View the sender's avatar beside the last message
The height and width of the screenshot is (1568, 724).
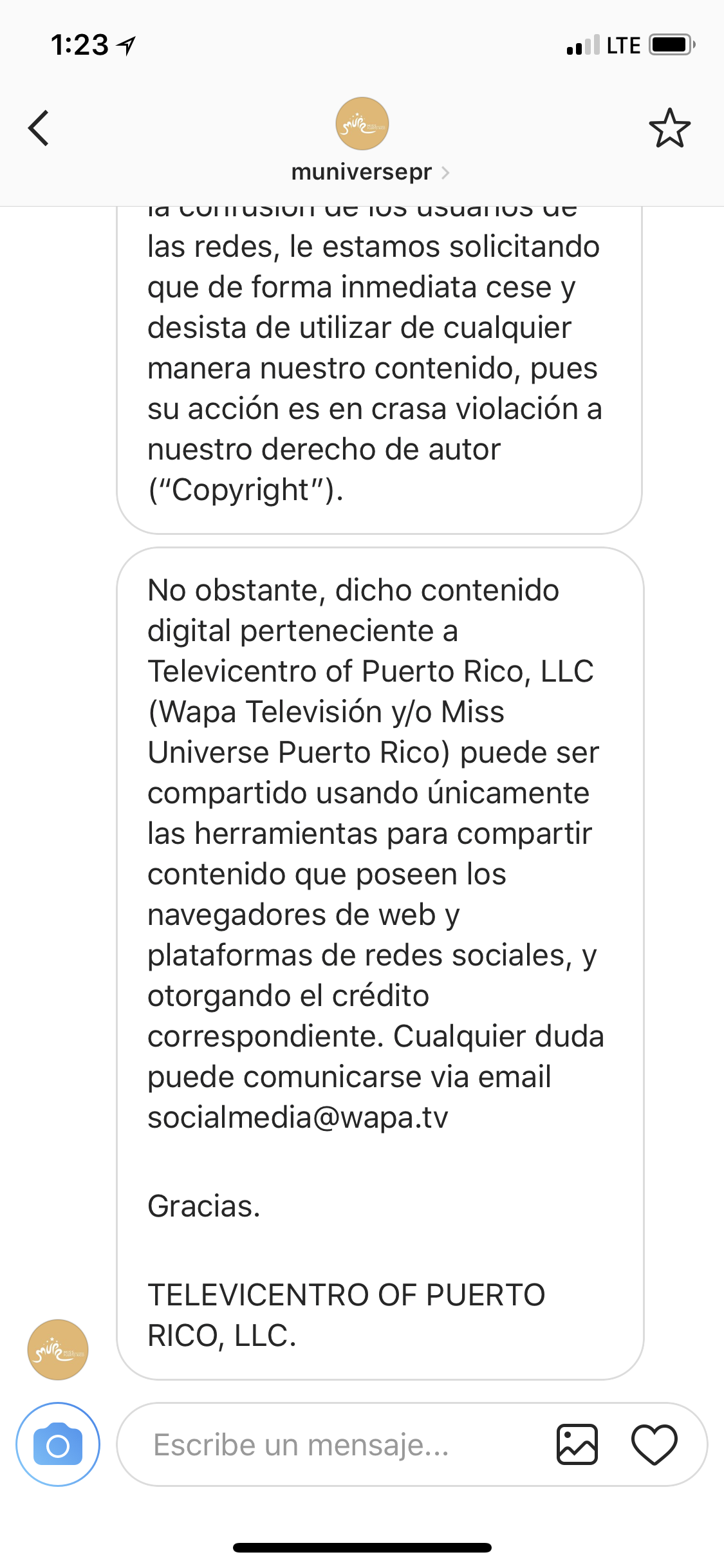[x=58, y=1350]
